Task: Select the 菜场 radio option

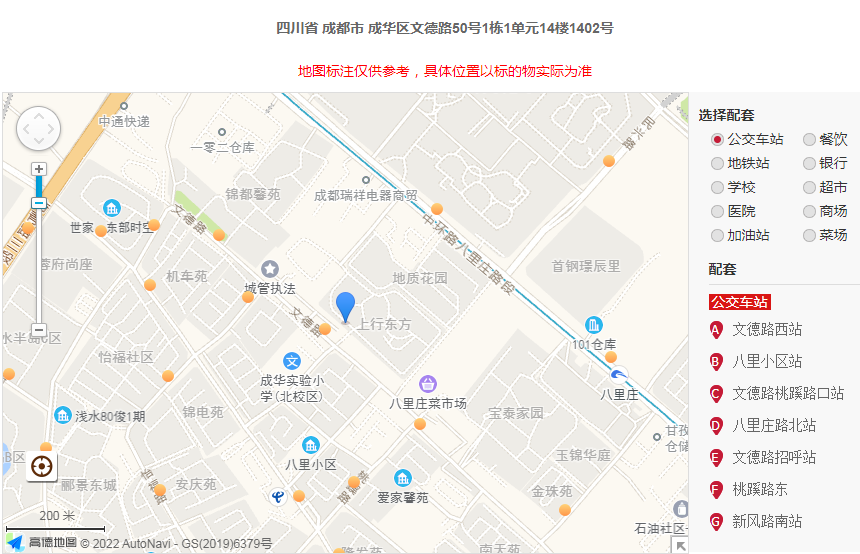Action: pos(809,236)
